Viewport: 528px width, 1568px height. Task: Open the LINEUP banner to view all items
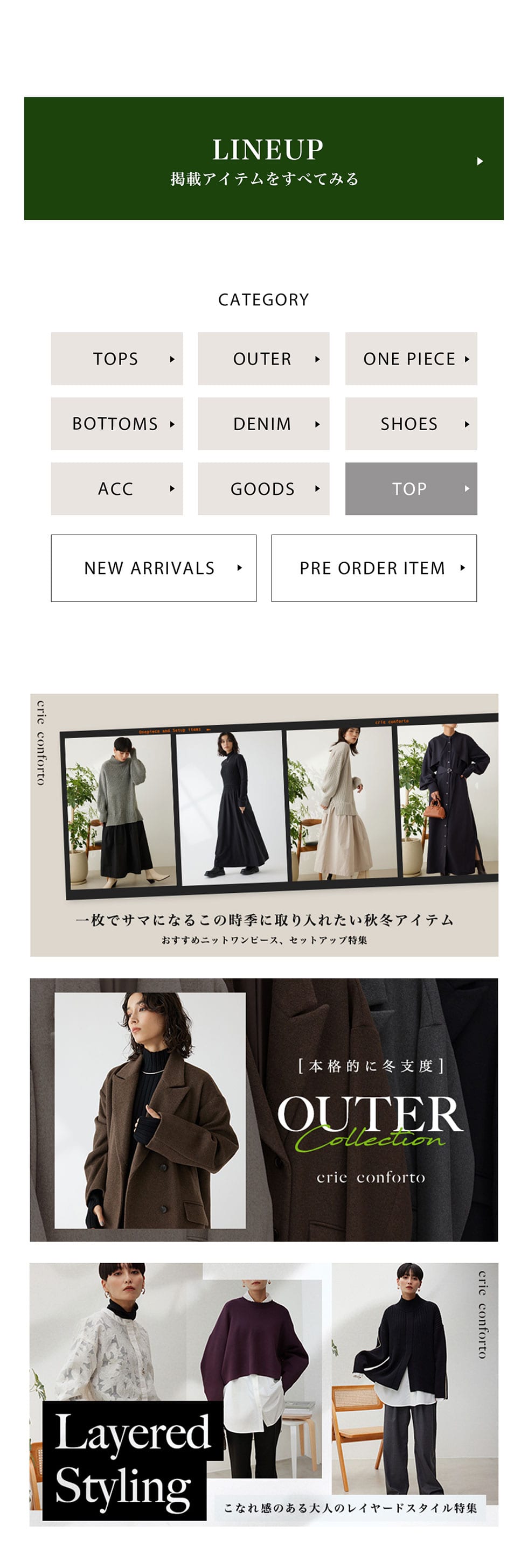coord(263,158)
